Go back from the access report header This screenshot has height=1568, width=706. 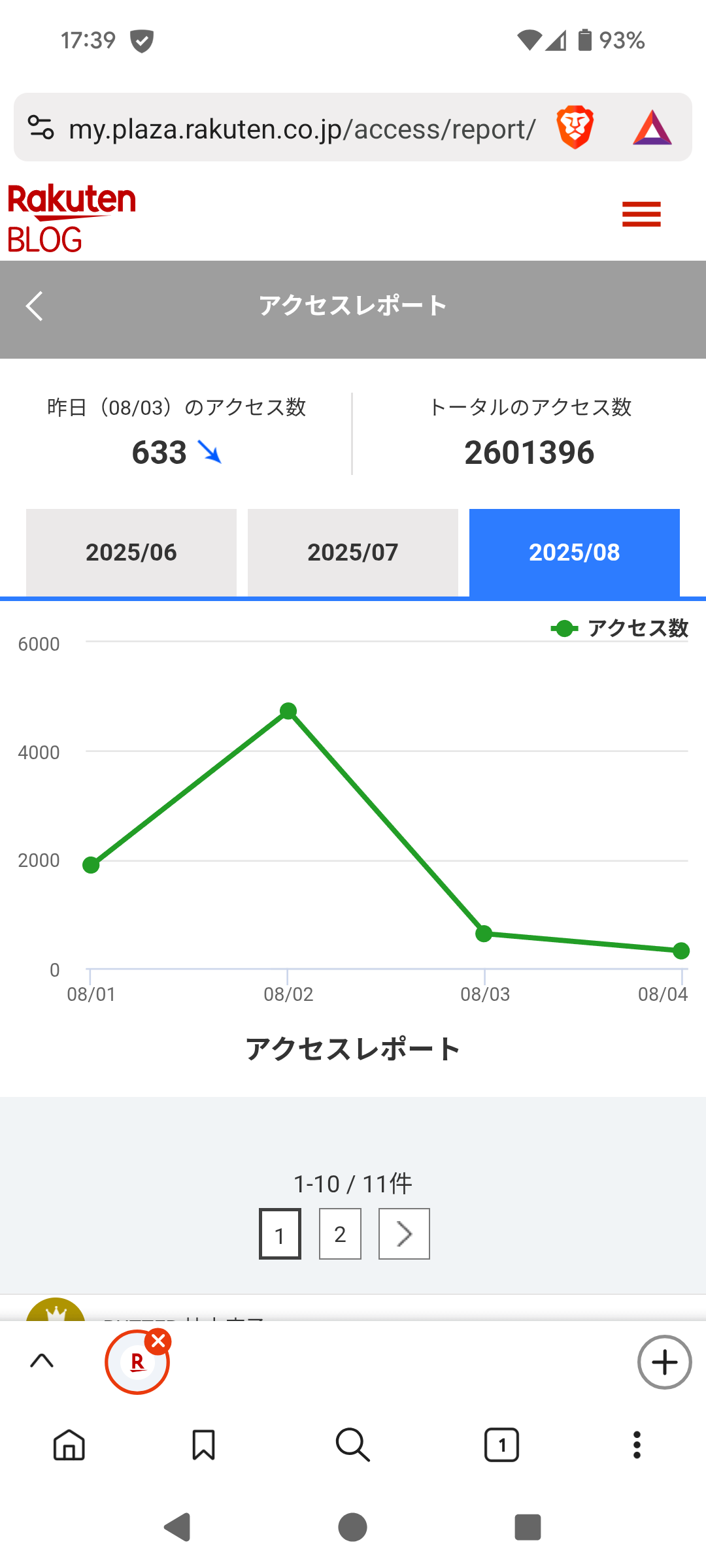[x=35, y=306]
